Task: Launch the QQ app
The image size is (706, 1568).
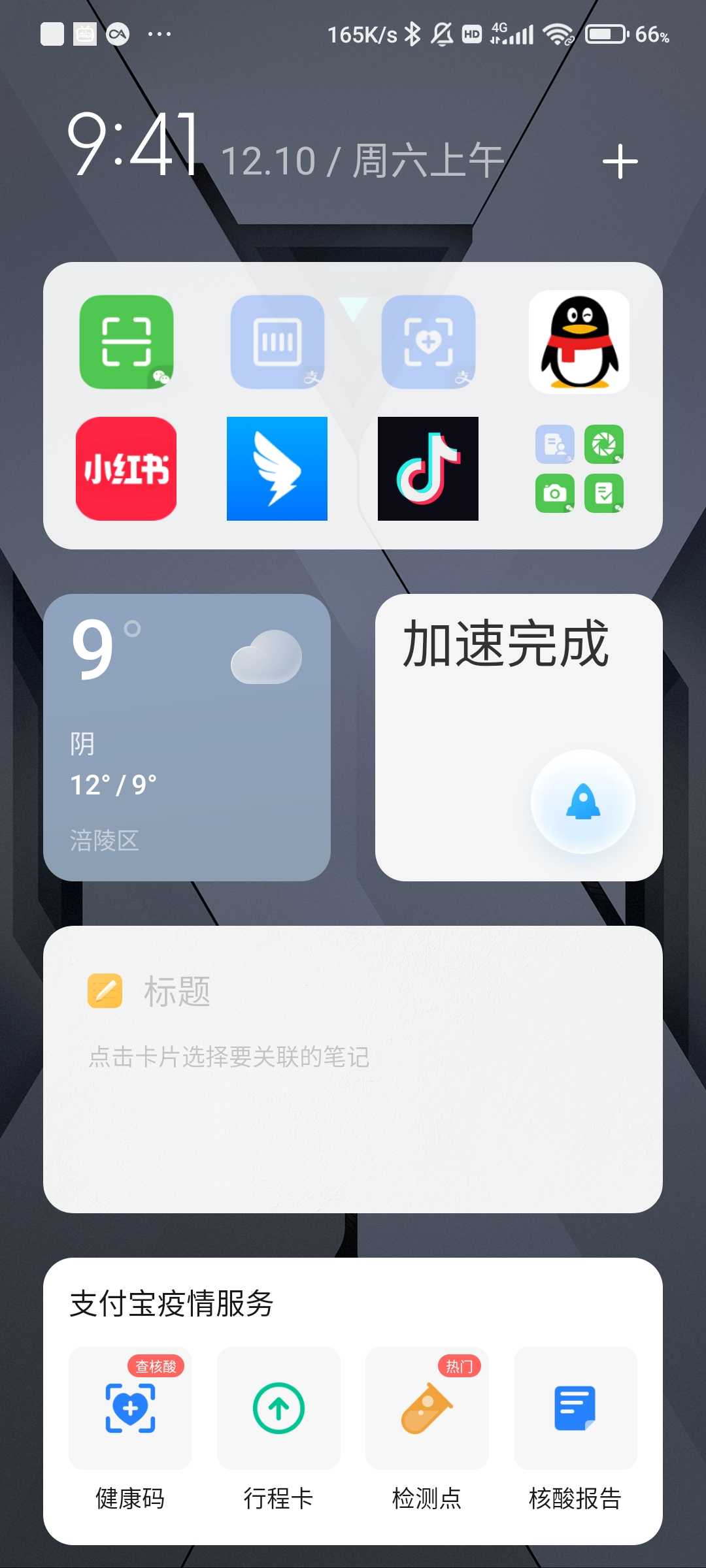Action: (579, 342)
